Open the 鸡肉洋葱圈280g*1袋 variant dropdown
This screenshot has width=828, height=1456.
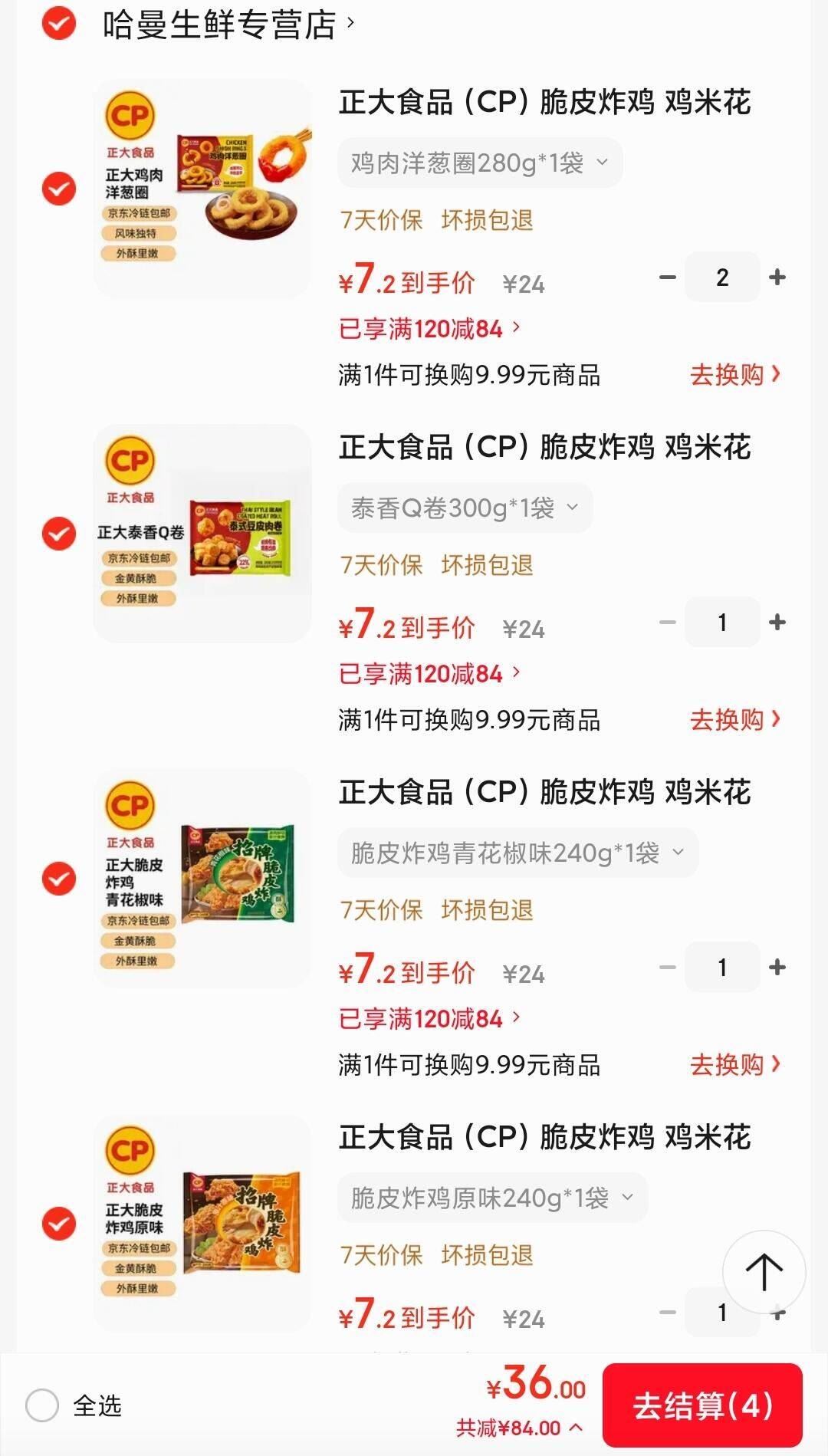click(479, 163)
